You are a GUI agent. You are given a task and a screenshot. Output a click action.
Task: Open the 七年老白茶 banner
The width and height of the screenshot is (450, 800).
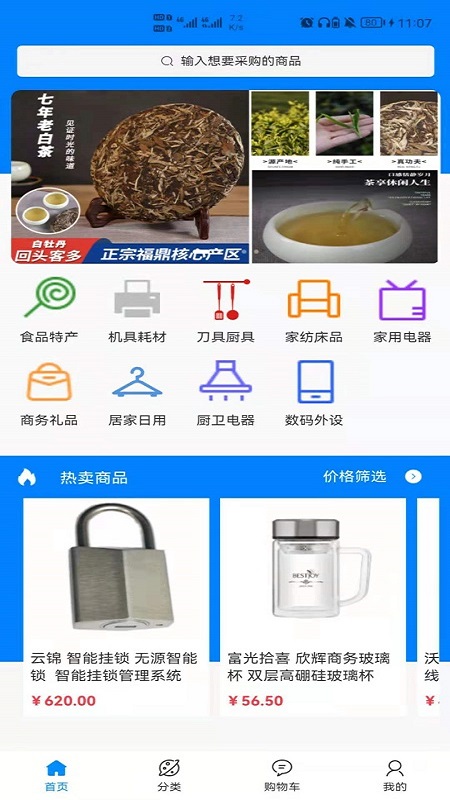[x=224, y=177]
